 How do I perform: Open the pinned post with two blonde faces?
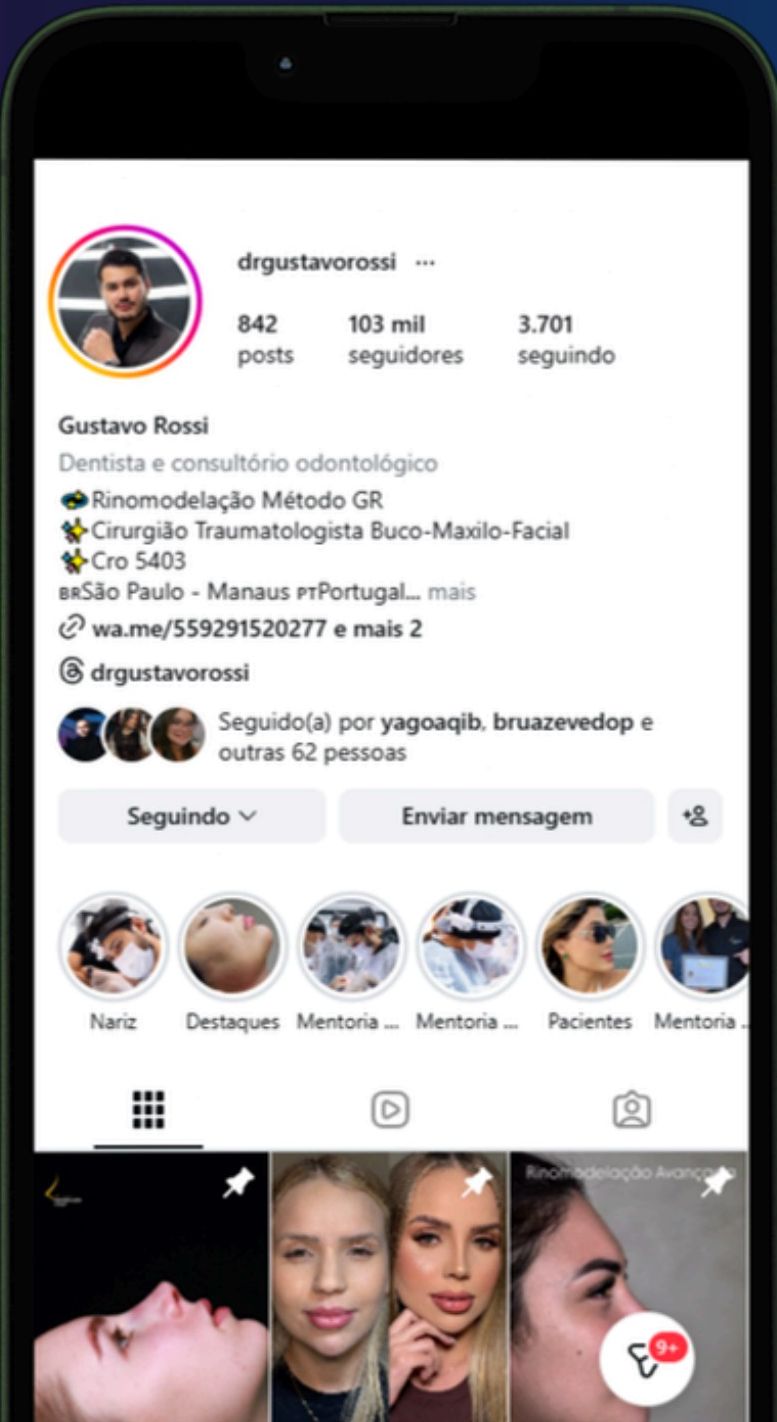click(390, 1287)
